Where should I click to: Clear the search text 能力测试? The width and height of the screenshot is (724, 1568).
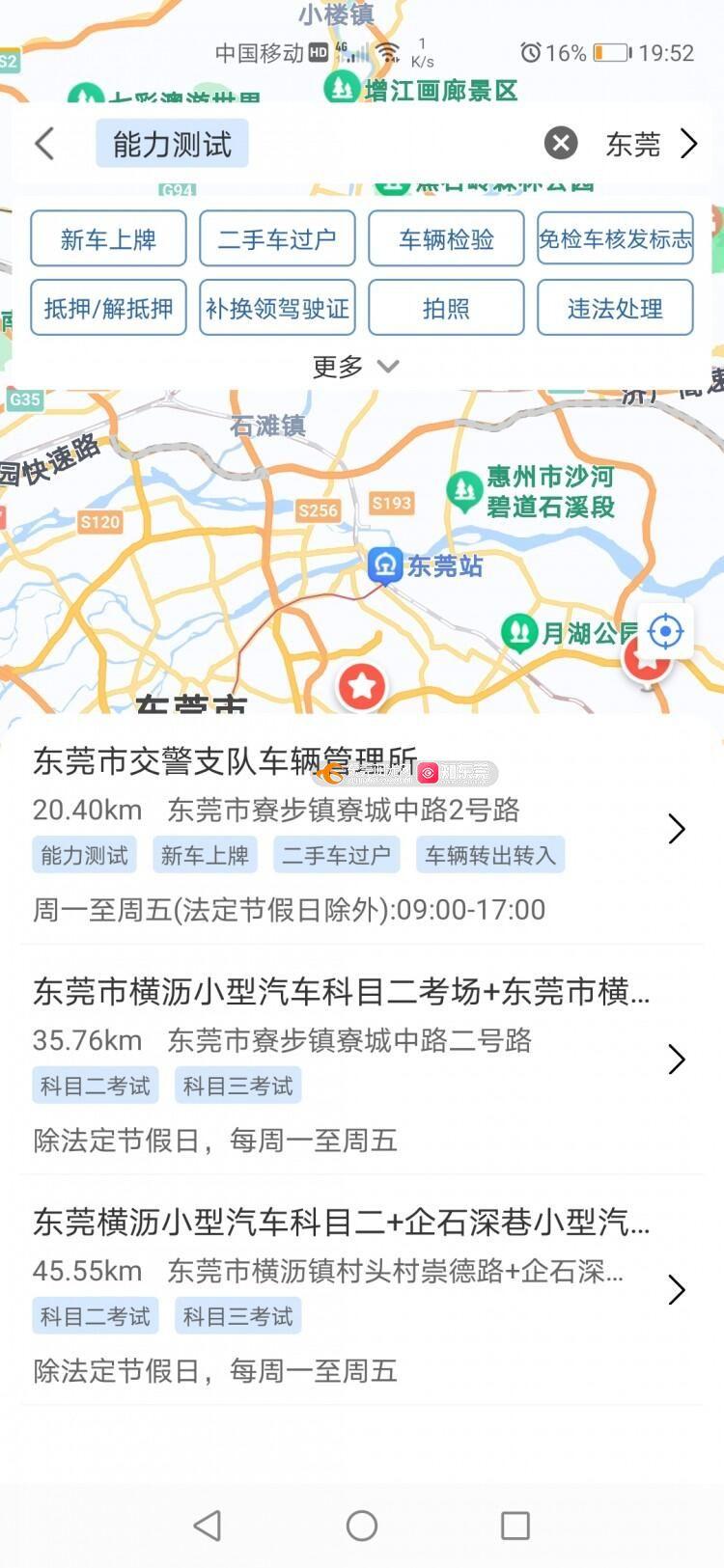560,144
